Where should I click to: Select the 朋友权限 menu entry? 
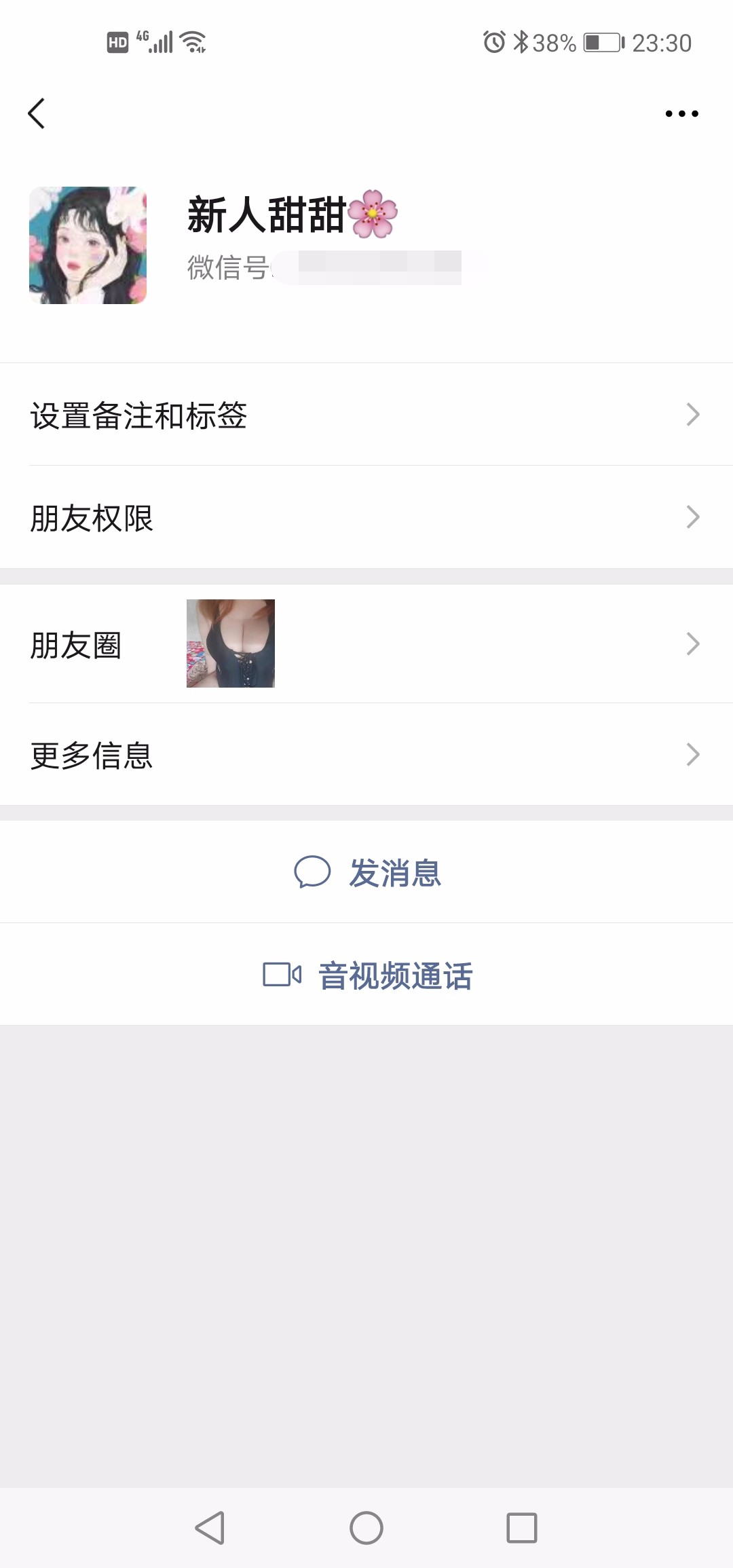pos(92,517)
